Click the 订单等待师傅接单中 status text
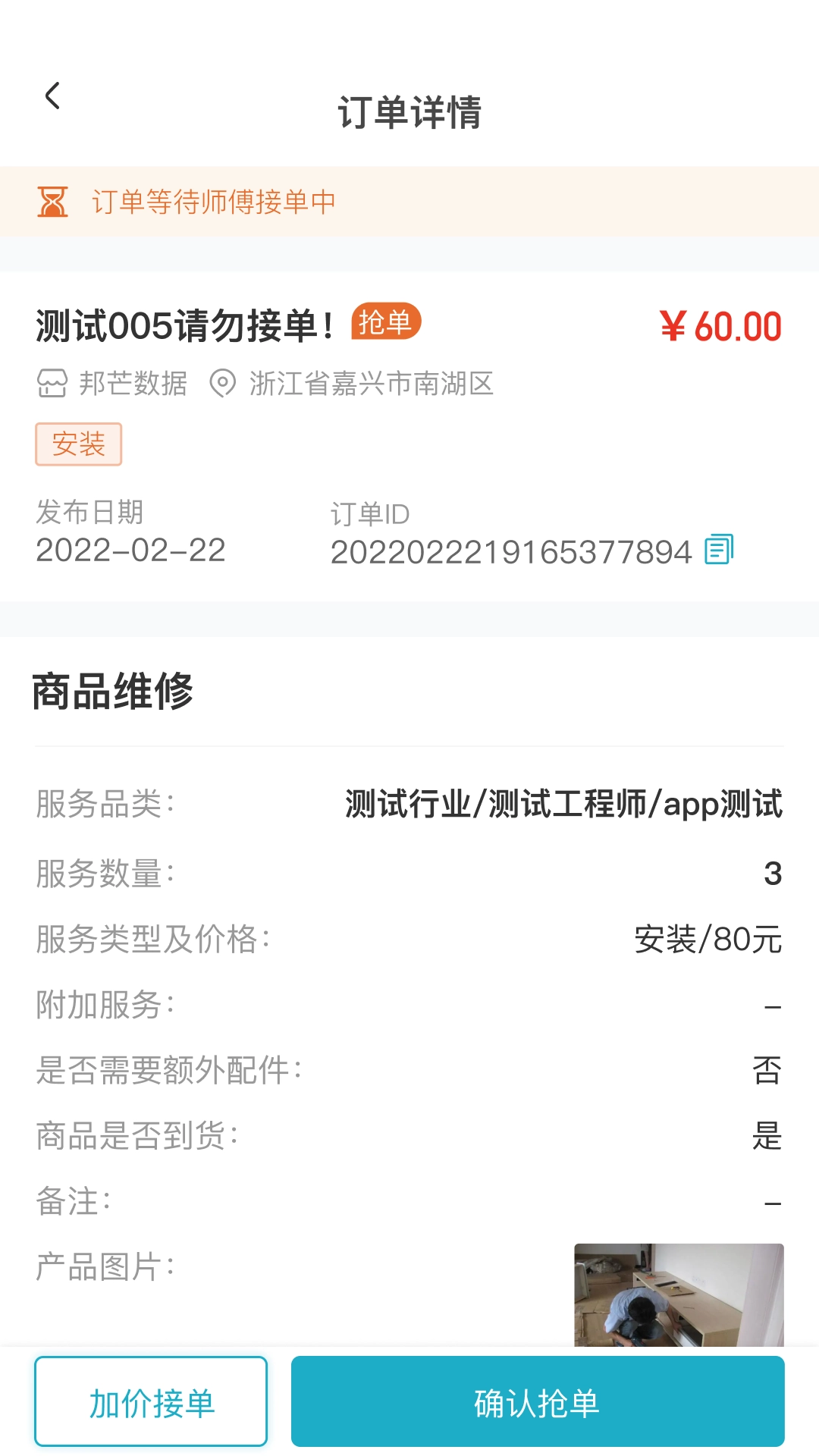This screenshot has width=819, height=1456. [213, 202]
